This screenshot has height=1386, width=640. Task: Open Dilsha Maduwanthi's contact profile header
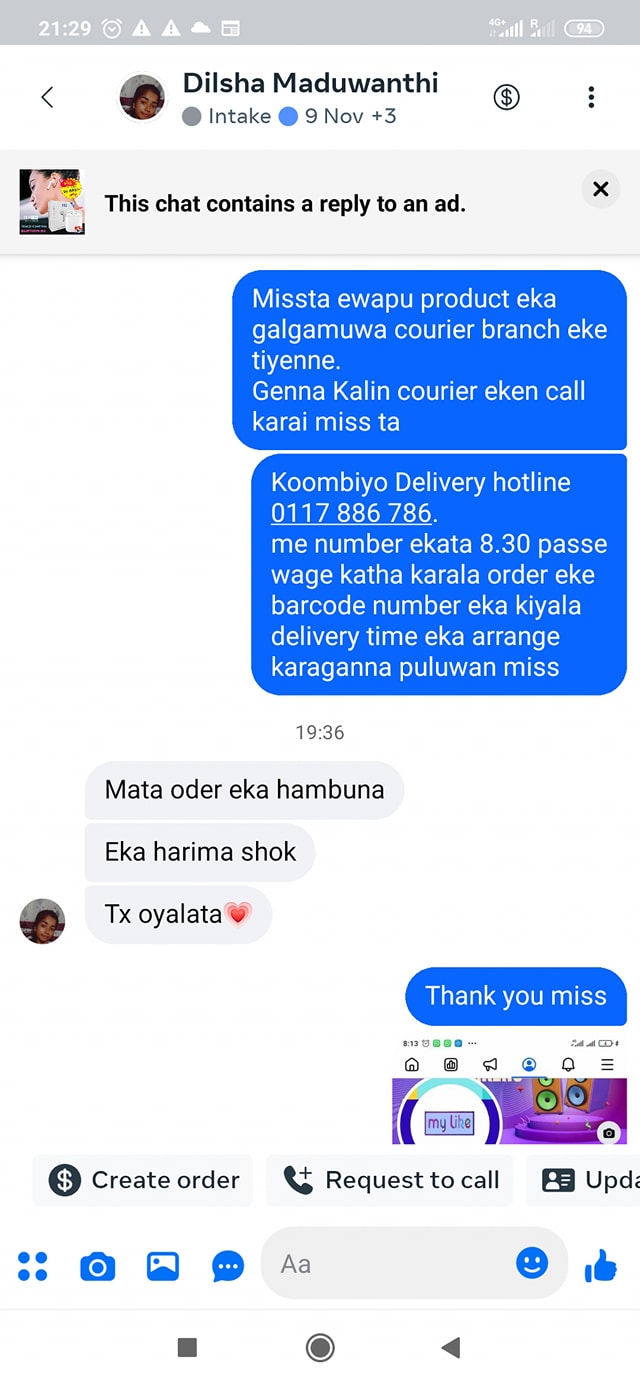point(310,97)
